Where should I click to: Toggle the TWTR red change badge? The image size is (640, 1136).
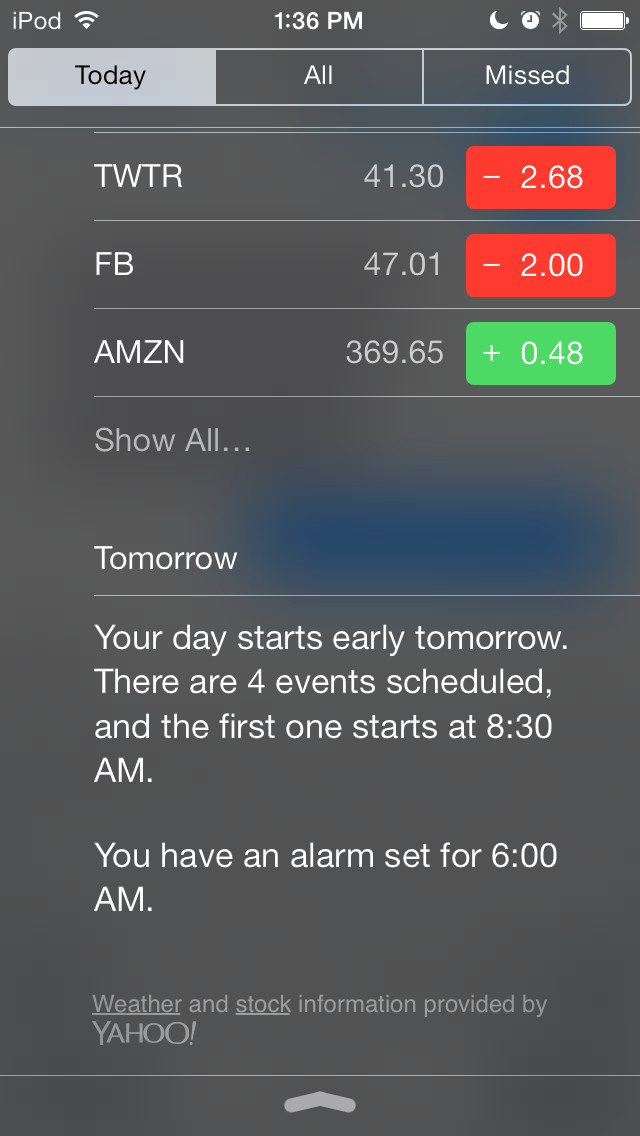540,177
